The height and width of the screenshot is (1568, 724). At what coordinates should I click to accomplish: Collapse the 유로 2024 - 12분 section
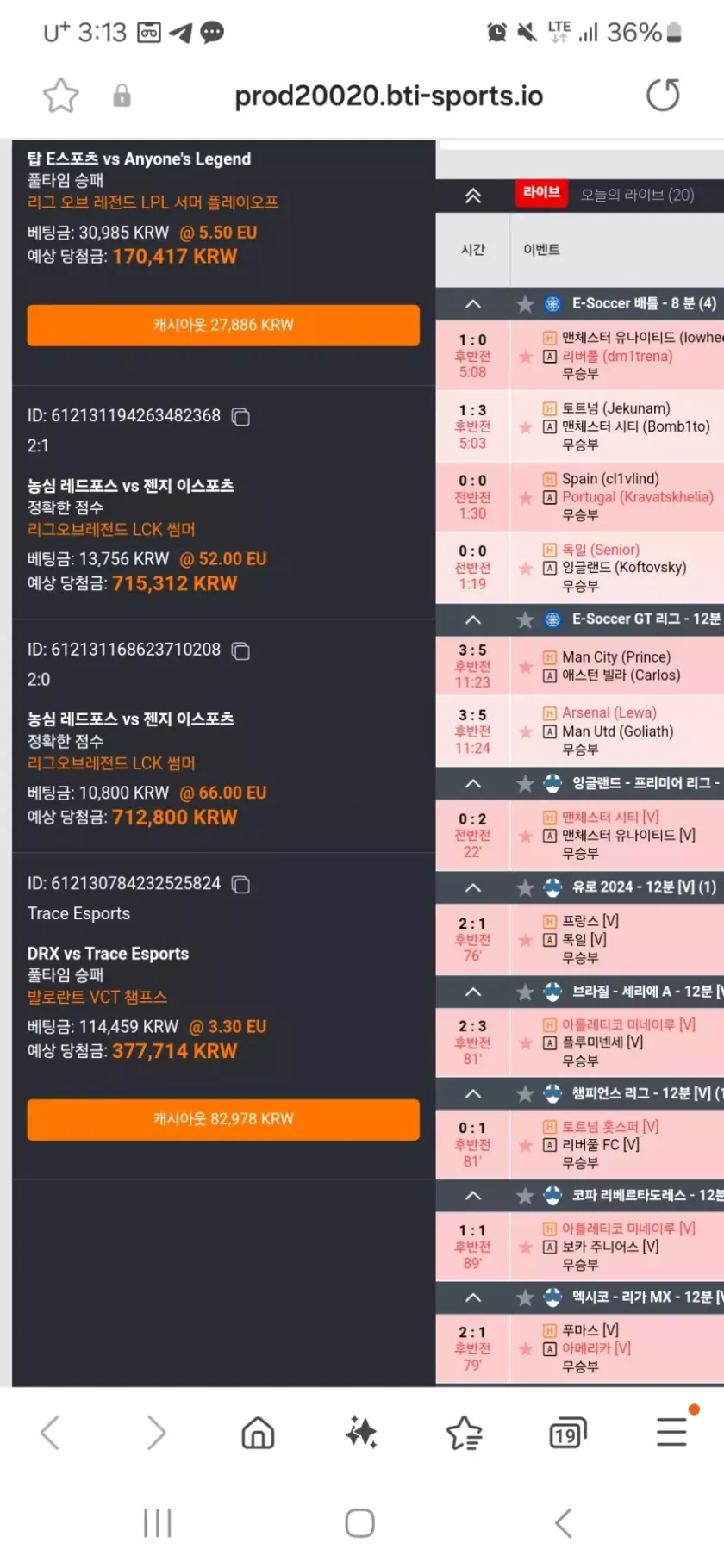tap(472, 887)
